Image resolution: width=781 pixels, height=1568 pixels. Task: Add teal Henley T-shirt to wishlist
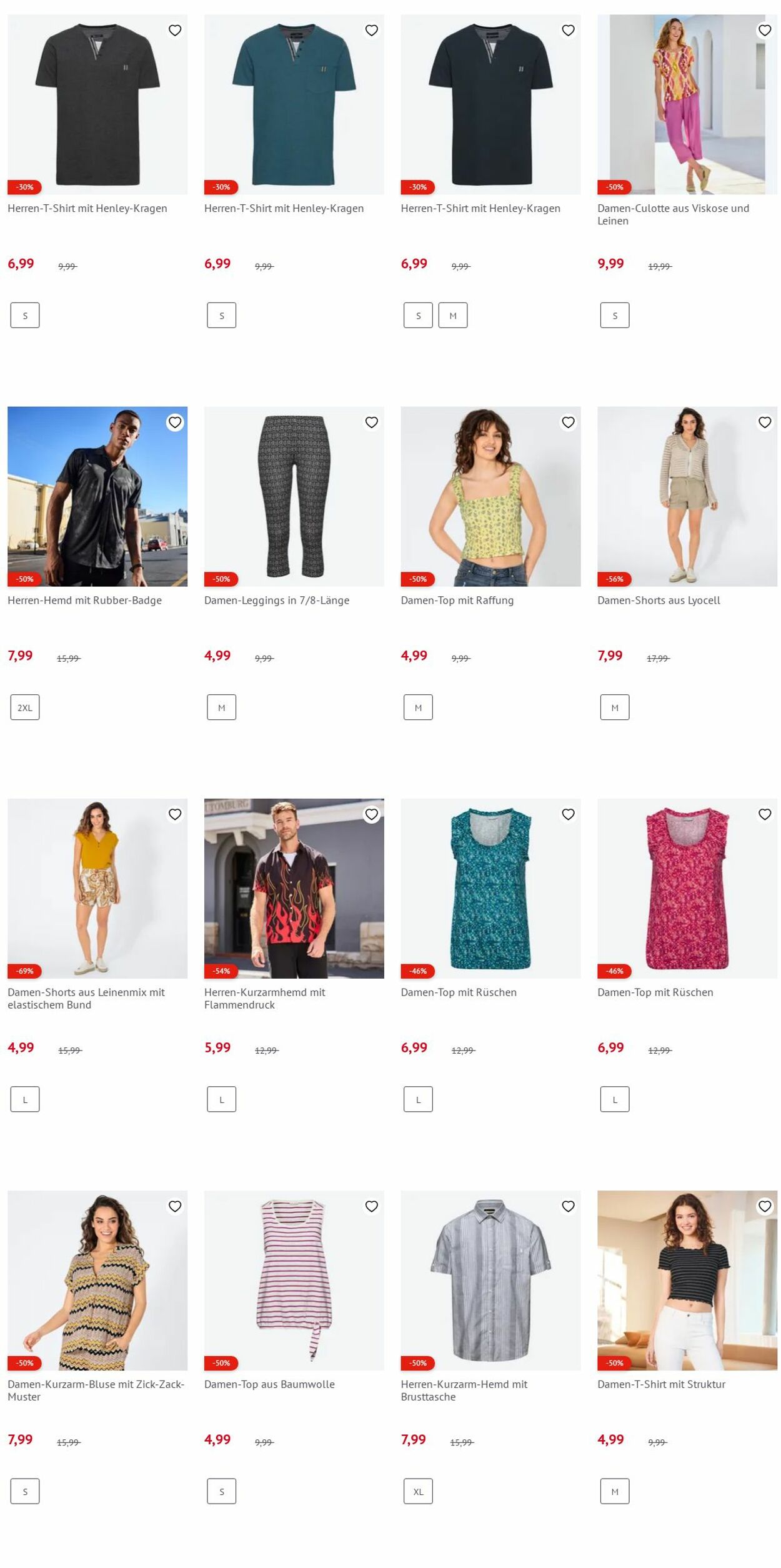pyautogui.click(x=371, y=30)
